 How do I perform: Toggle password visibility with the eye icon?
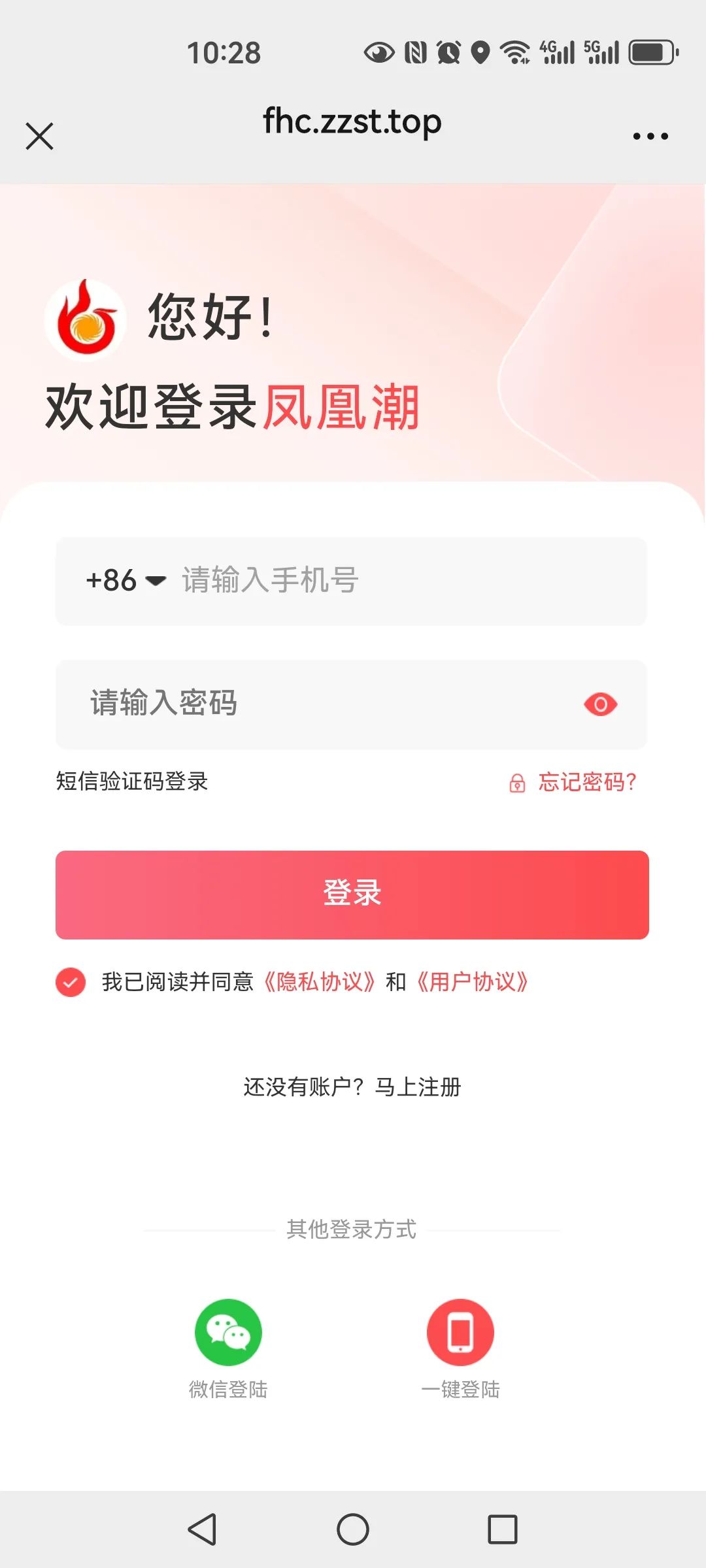tap(600, 704)
